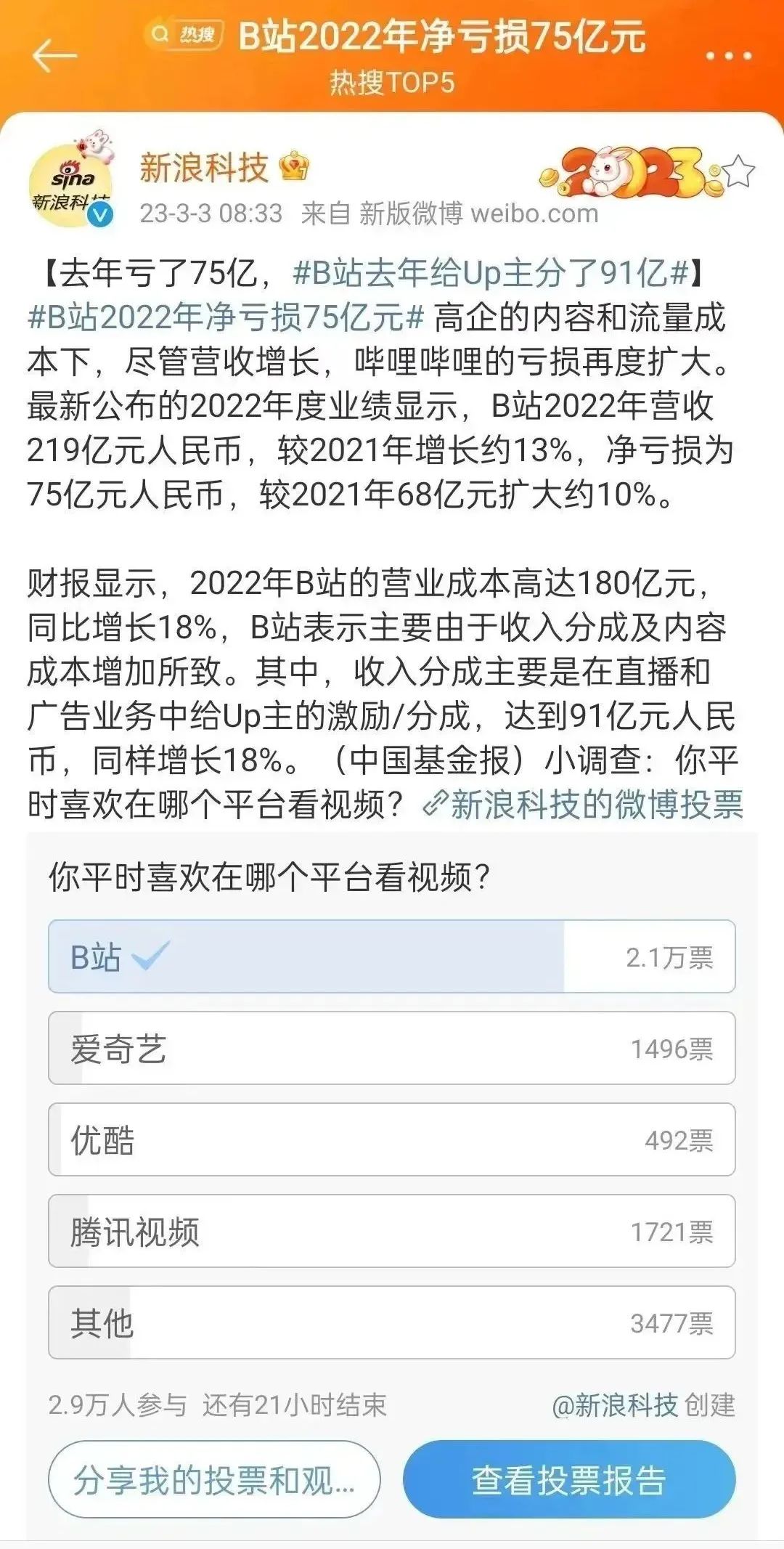Select the B站 poll option
Viewport: 784px width, 1549px height.
391,956
